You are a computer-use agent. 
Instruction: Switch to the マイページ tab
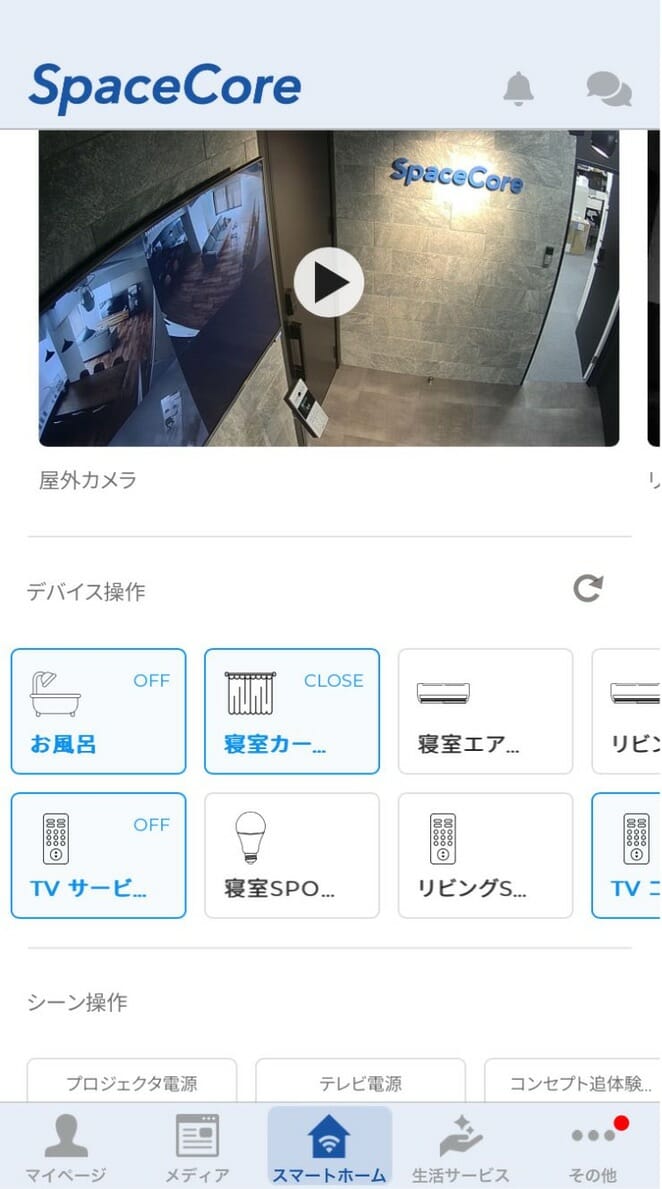[x=66, y=1147]
